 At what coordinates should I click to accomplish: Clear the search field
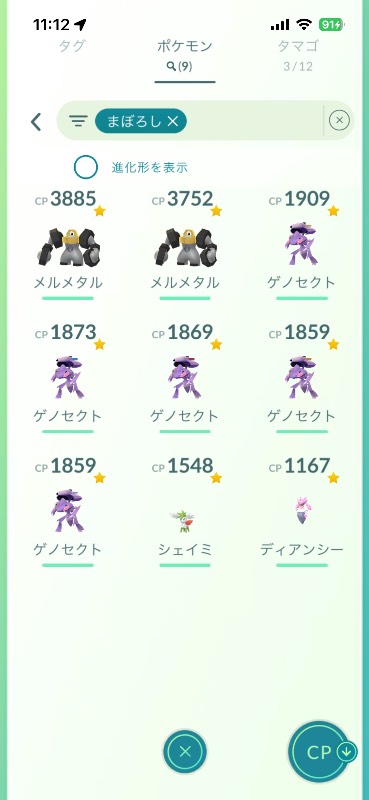pos(339,121)
